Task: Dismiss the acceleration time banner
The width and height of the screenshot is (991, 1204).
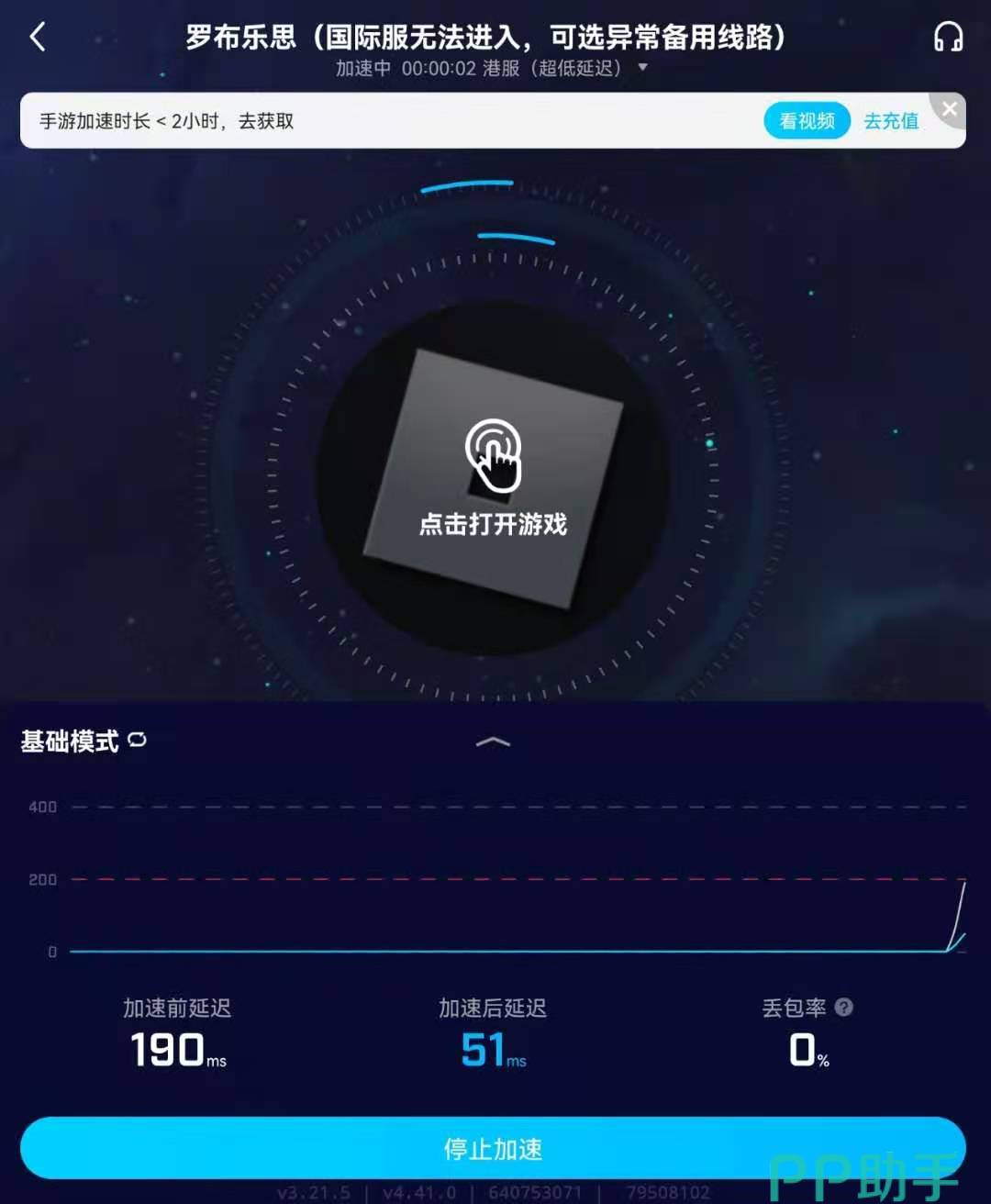Action: [950, 108]
